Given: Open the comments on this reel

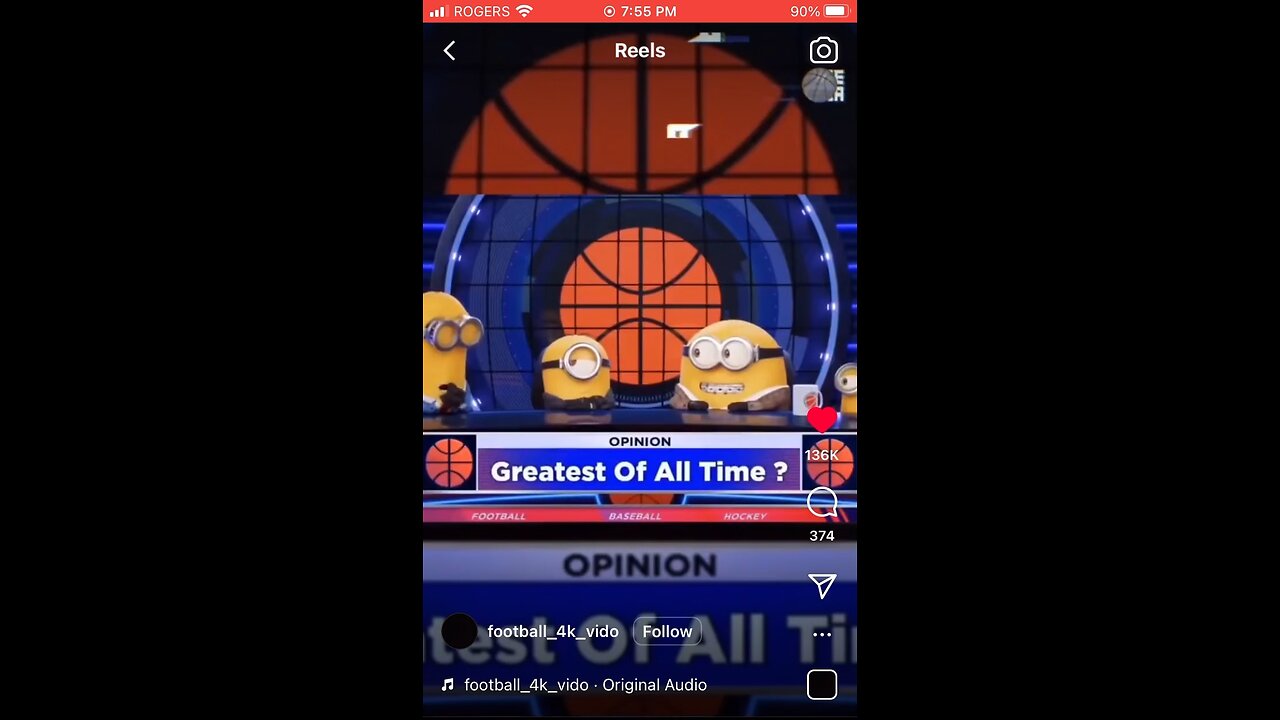Looking at the screenshot, I should click(x=822, y=503).
